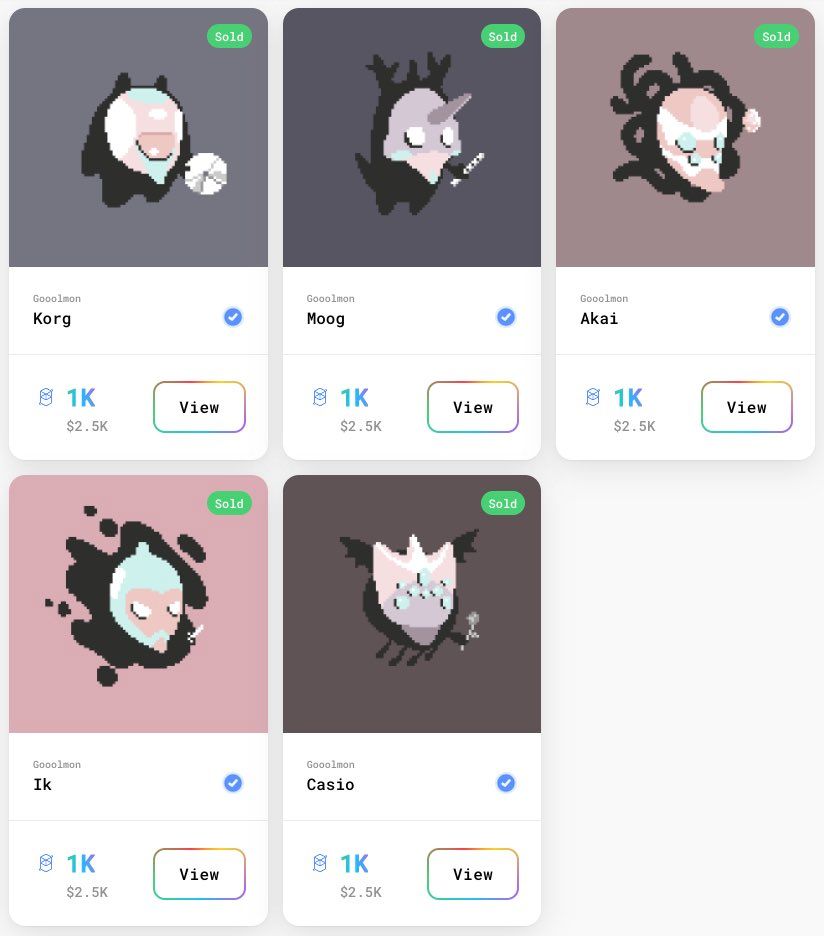Viewport: 824px width, 936px height.
Task: Select View on the Ik card
Action: pos(199,874)
